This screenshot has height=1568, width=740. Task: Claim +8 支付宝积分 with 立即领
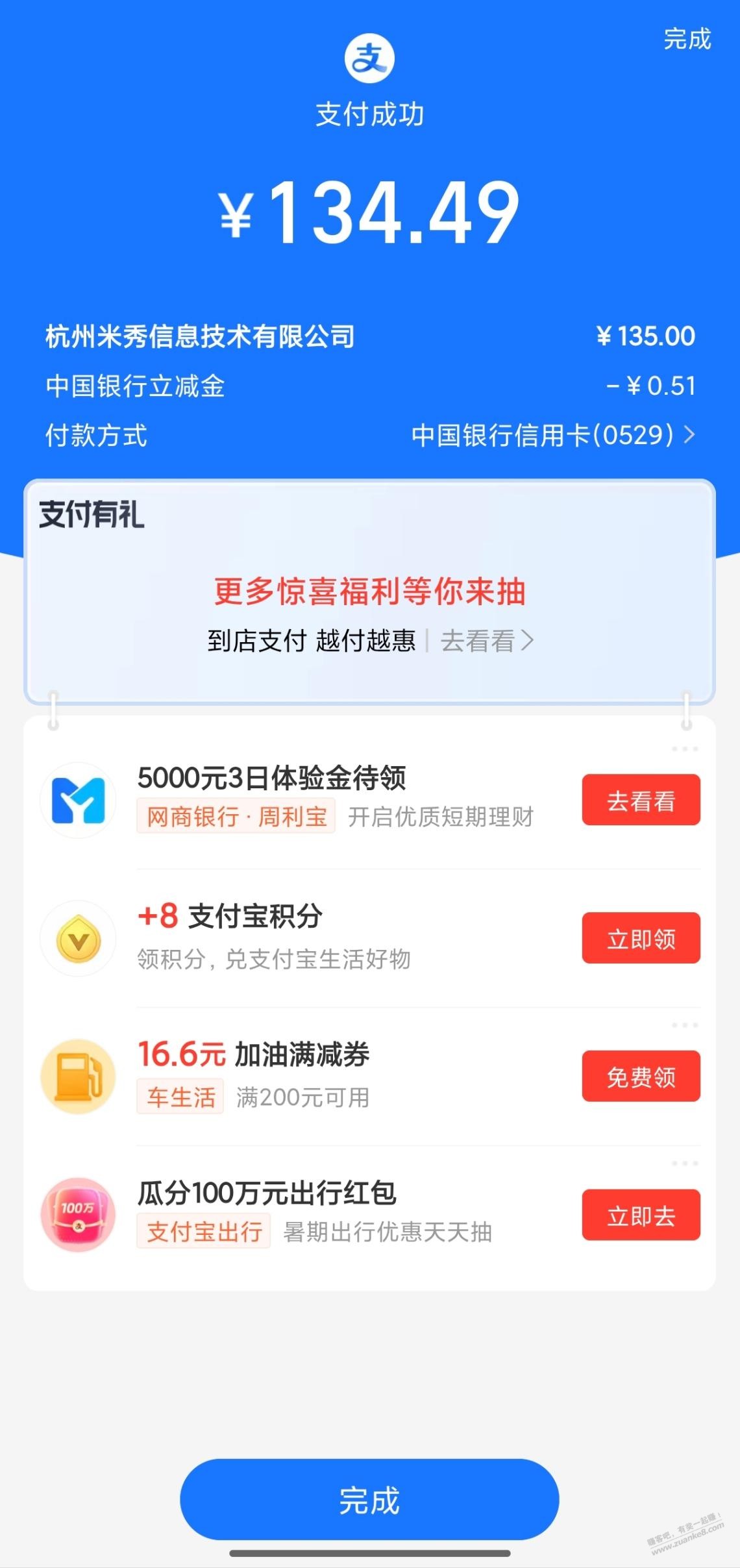(x=641, y=938)
